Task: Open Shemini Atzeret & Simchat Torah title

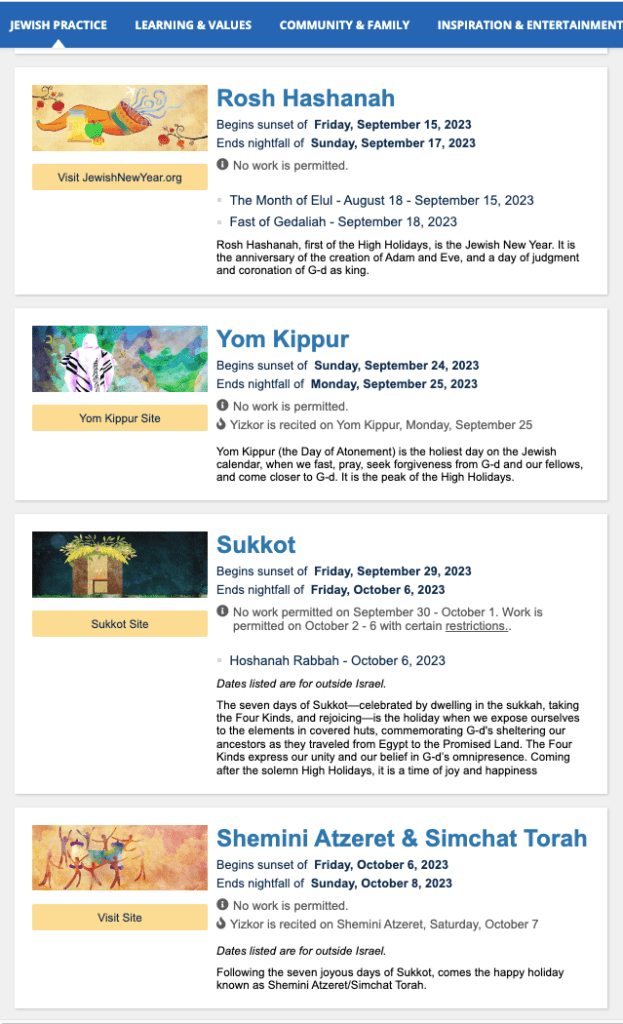Action: (x=401, y=838)
